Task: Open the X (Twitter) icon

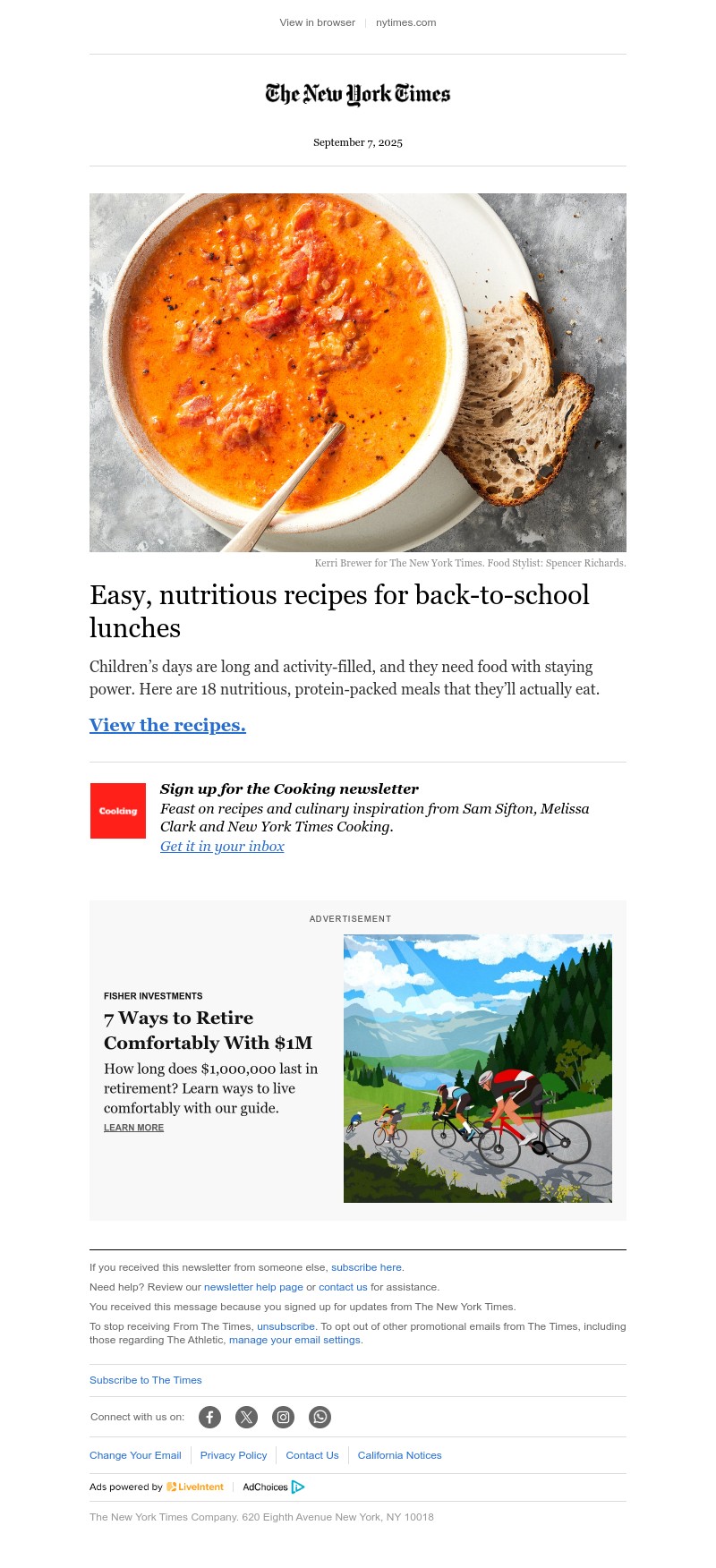Action: [x=246, y=1417]
